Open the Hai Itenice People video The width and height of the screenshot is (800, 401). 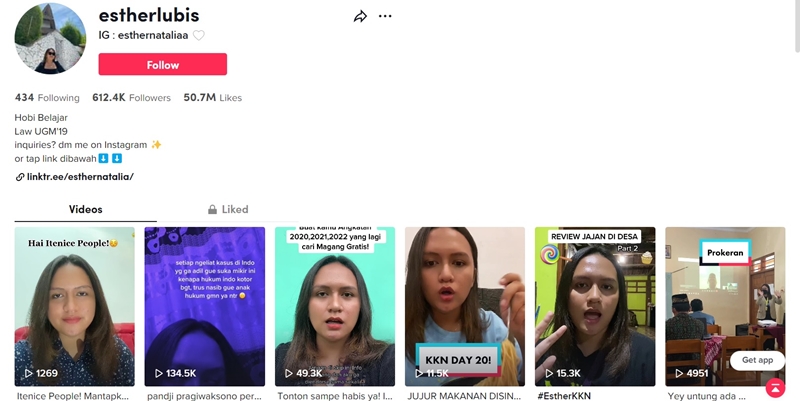(x=74, y=305)
